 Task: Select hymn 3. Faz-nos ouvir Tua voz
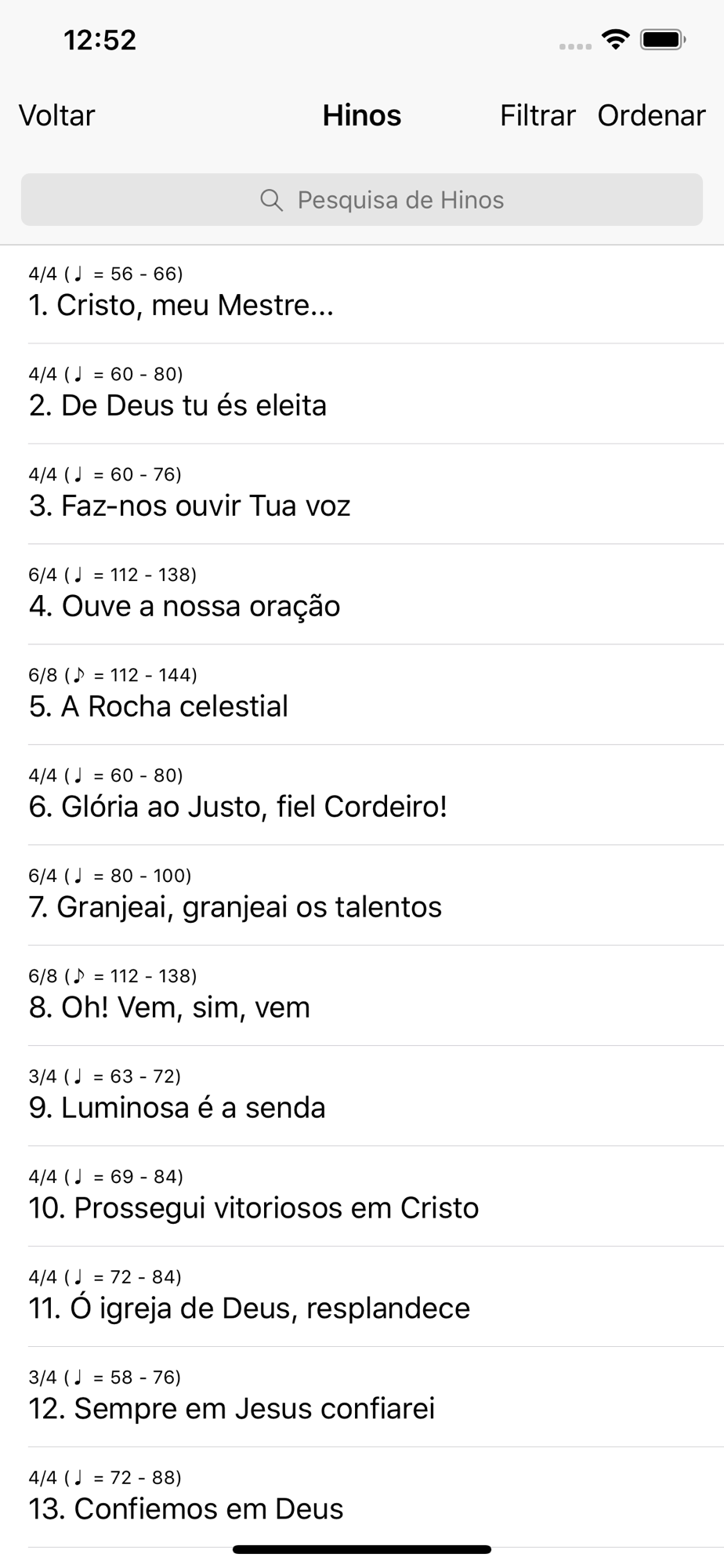pos(362,495)
